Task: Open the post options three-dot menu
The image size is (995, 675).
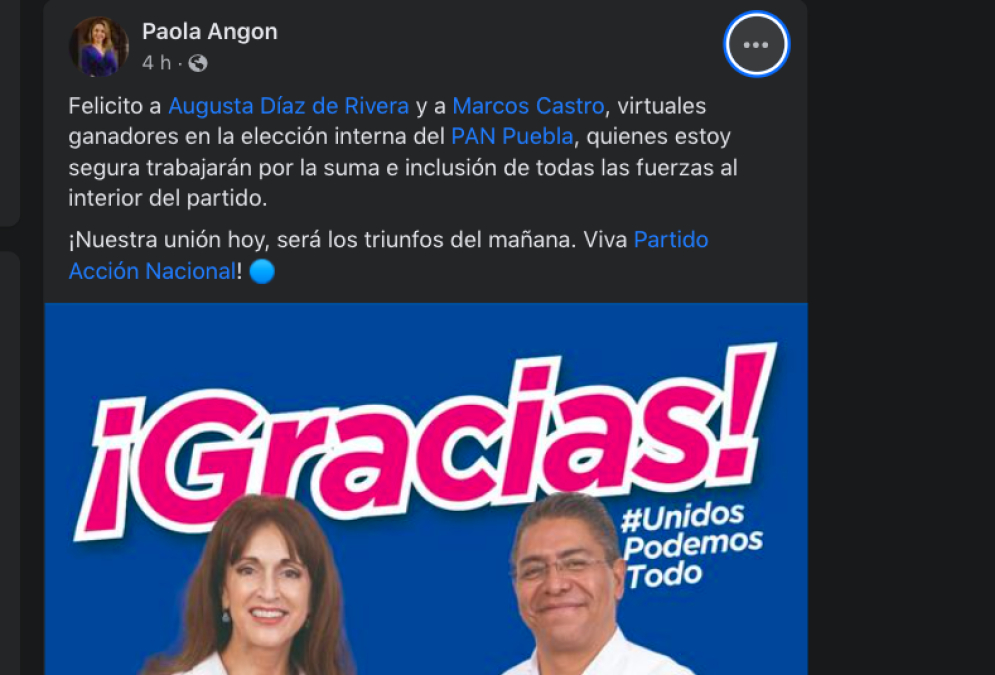Action: click(x=756, y=44)
